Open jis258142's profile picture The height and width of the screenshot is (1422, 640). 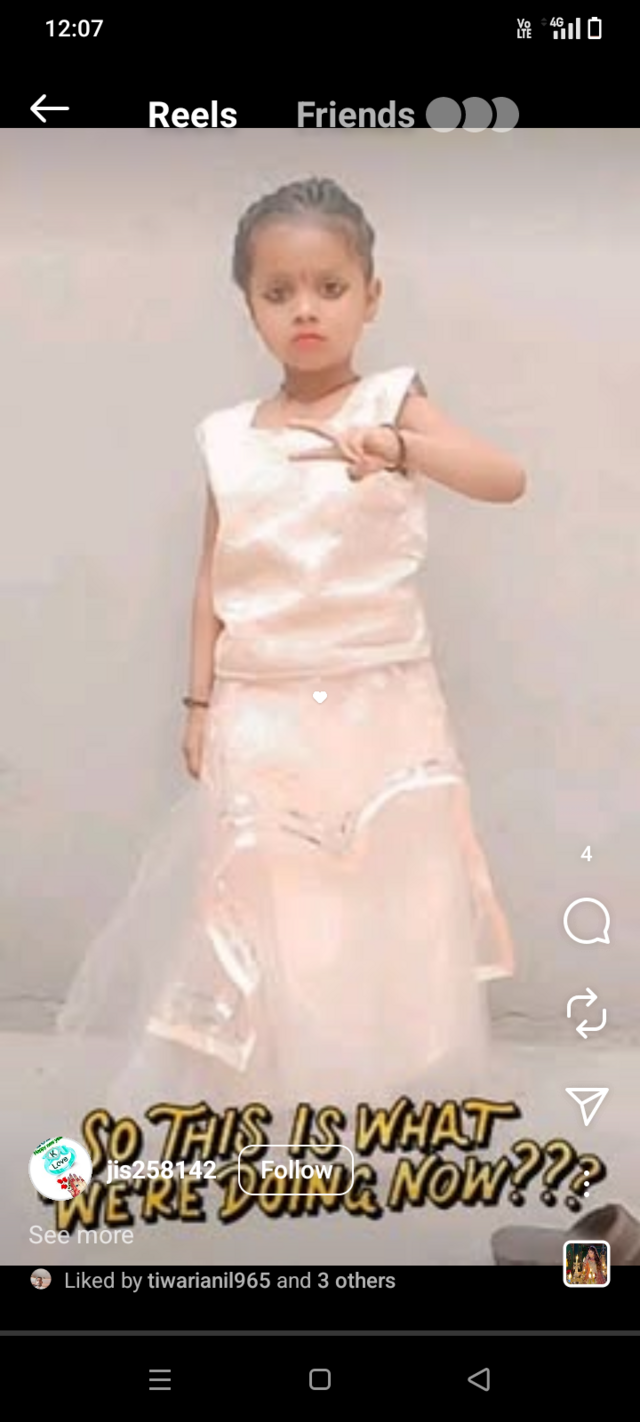click(x=60, y=1169)
